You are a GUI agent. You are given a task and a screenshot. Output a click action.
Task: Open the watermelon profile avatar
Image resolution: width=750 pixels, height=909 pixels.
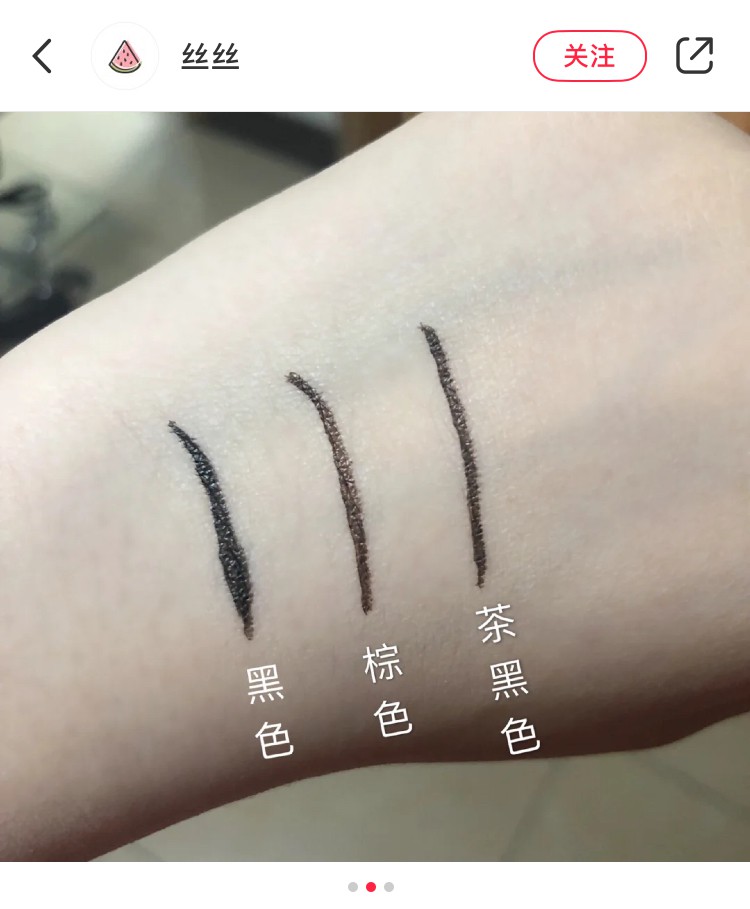click(x=125, y=56)
